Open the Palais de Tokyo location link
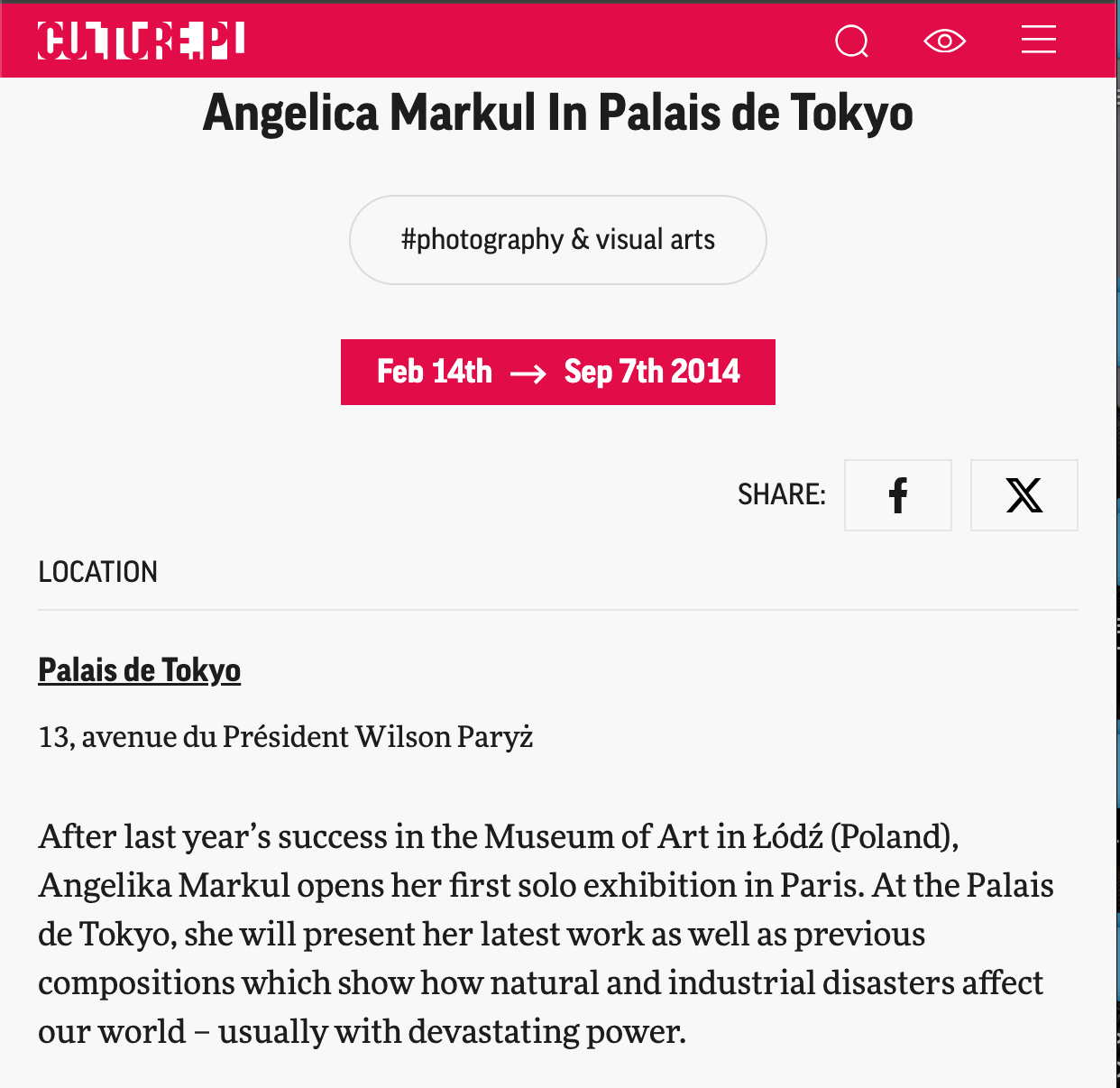Screen dimensions: 1120x1088 coord(139,670)
